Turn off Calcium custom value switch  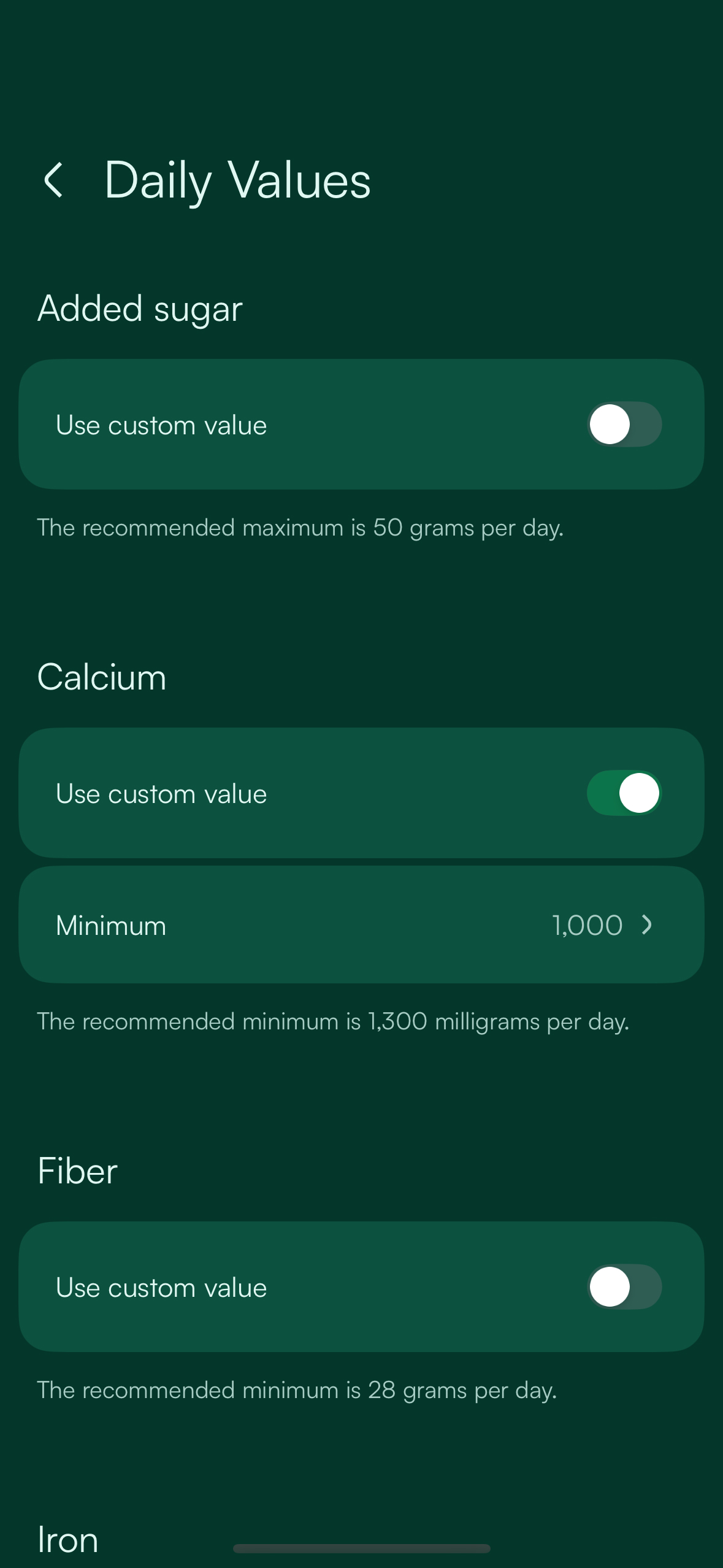pyautogui.click(x=624, y=793)
